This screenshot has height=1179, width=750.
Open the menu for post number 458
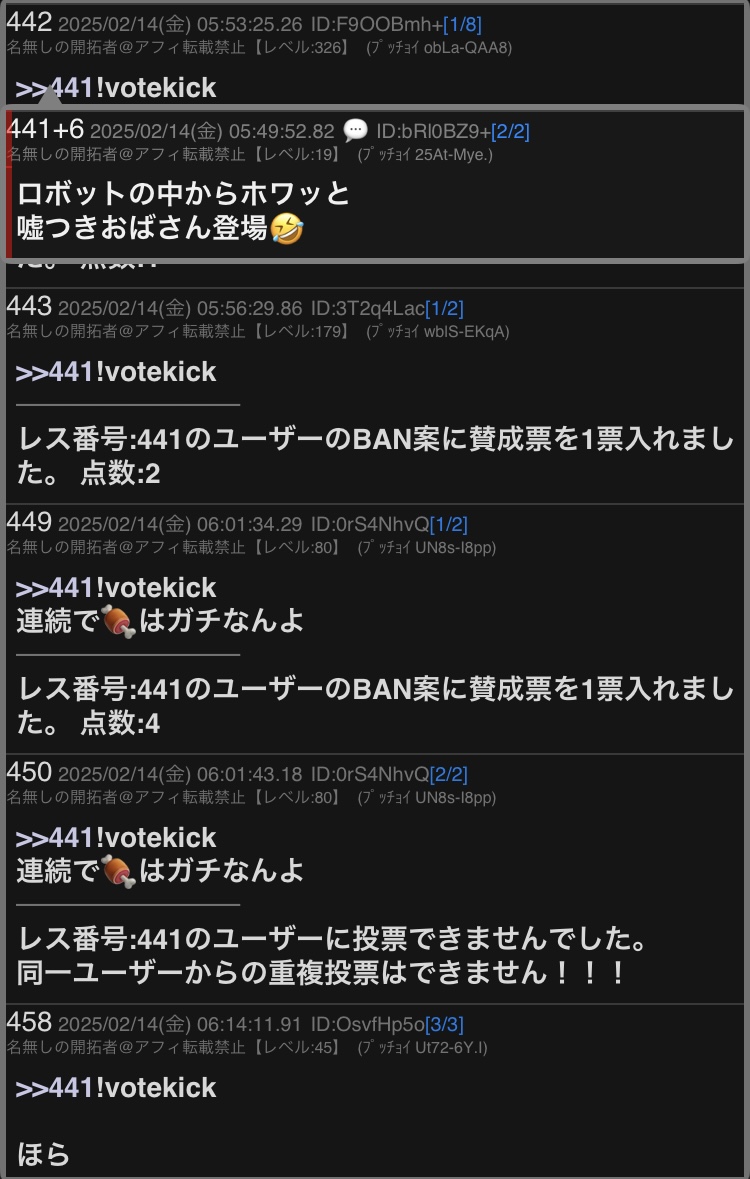click(29, 1022)
